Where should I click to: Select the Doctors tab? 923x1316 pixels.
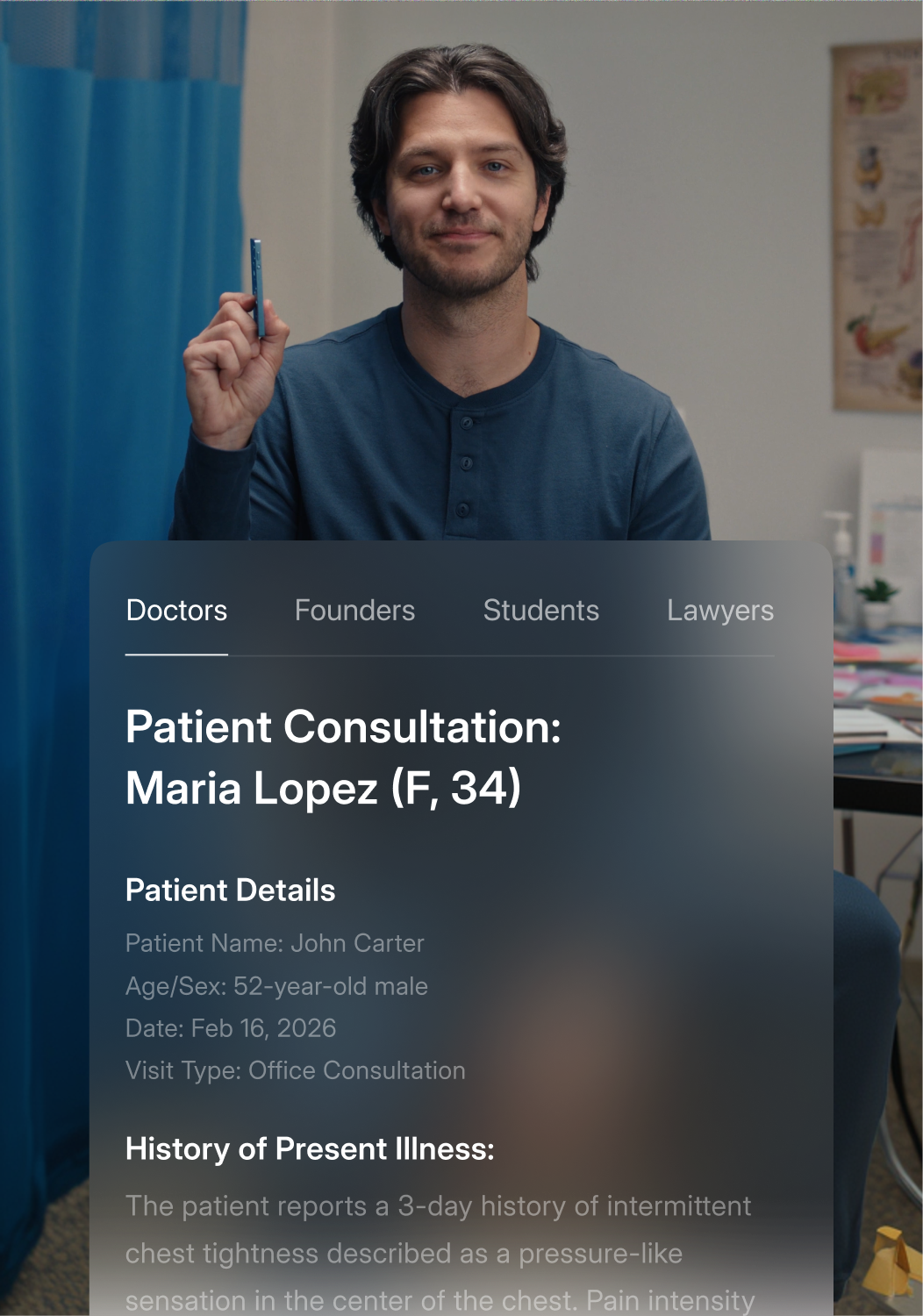click(x=176, y=611)
